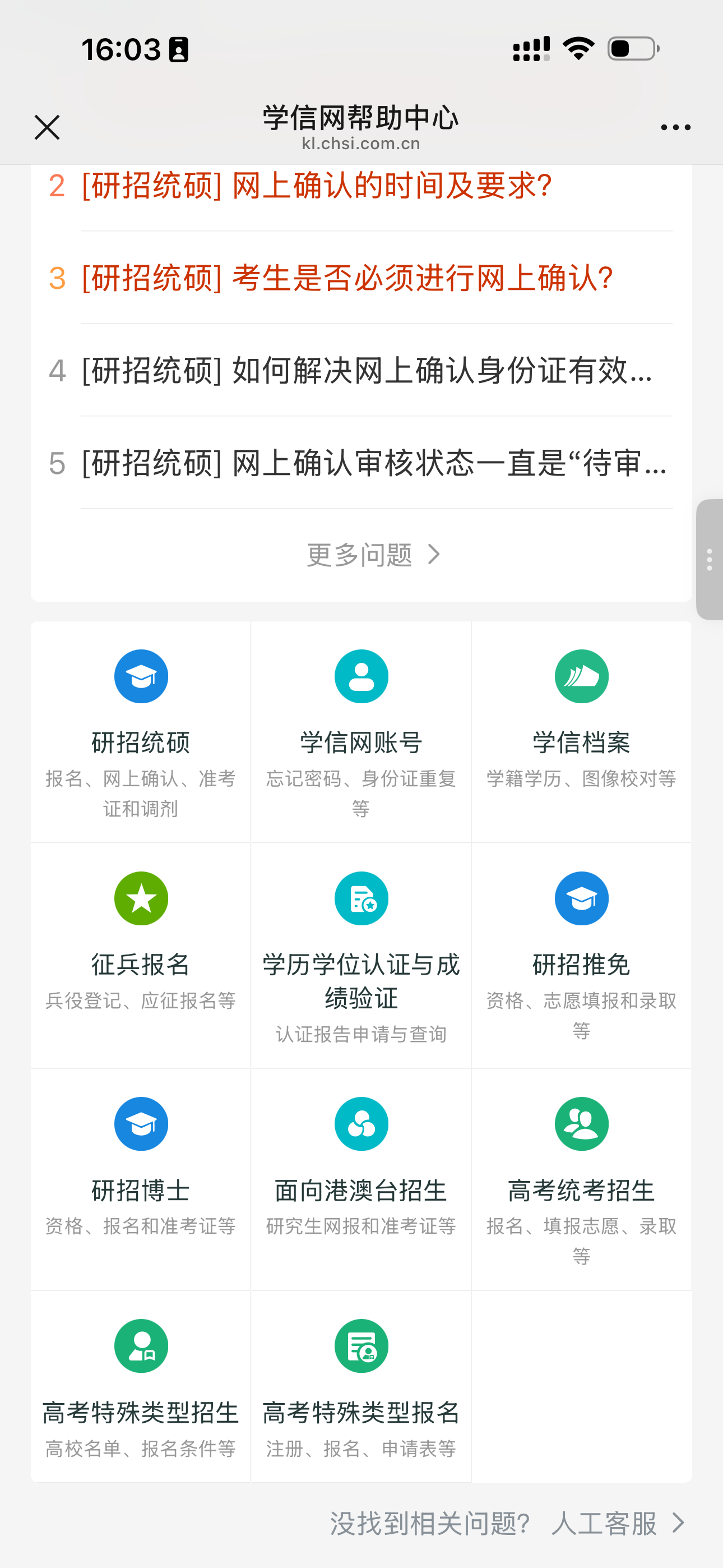This screenshot has height=1568, width=723.
Task: Open question 2 about 网上确认的时间及要求
Action: 317,186
